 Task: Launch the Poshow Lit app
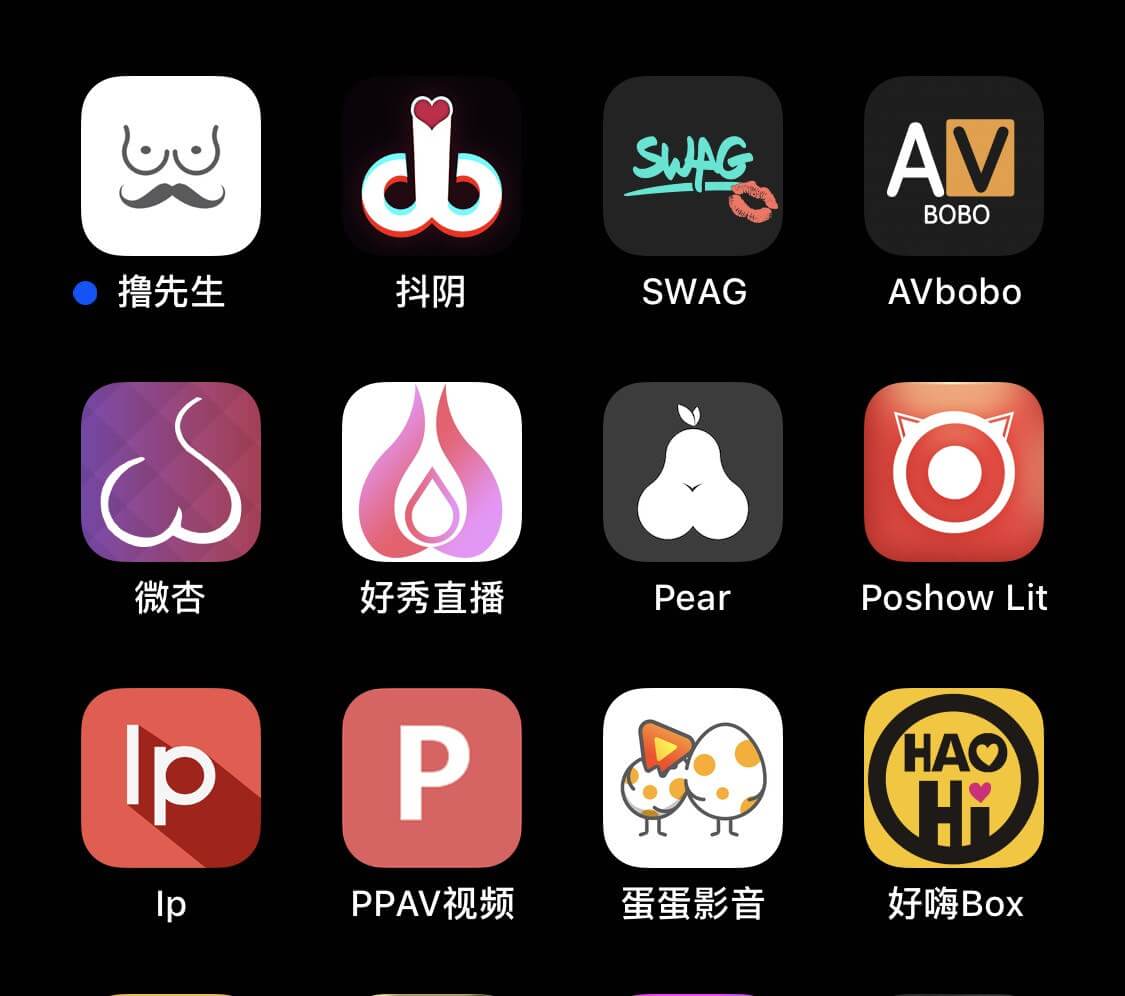(953, 472)
